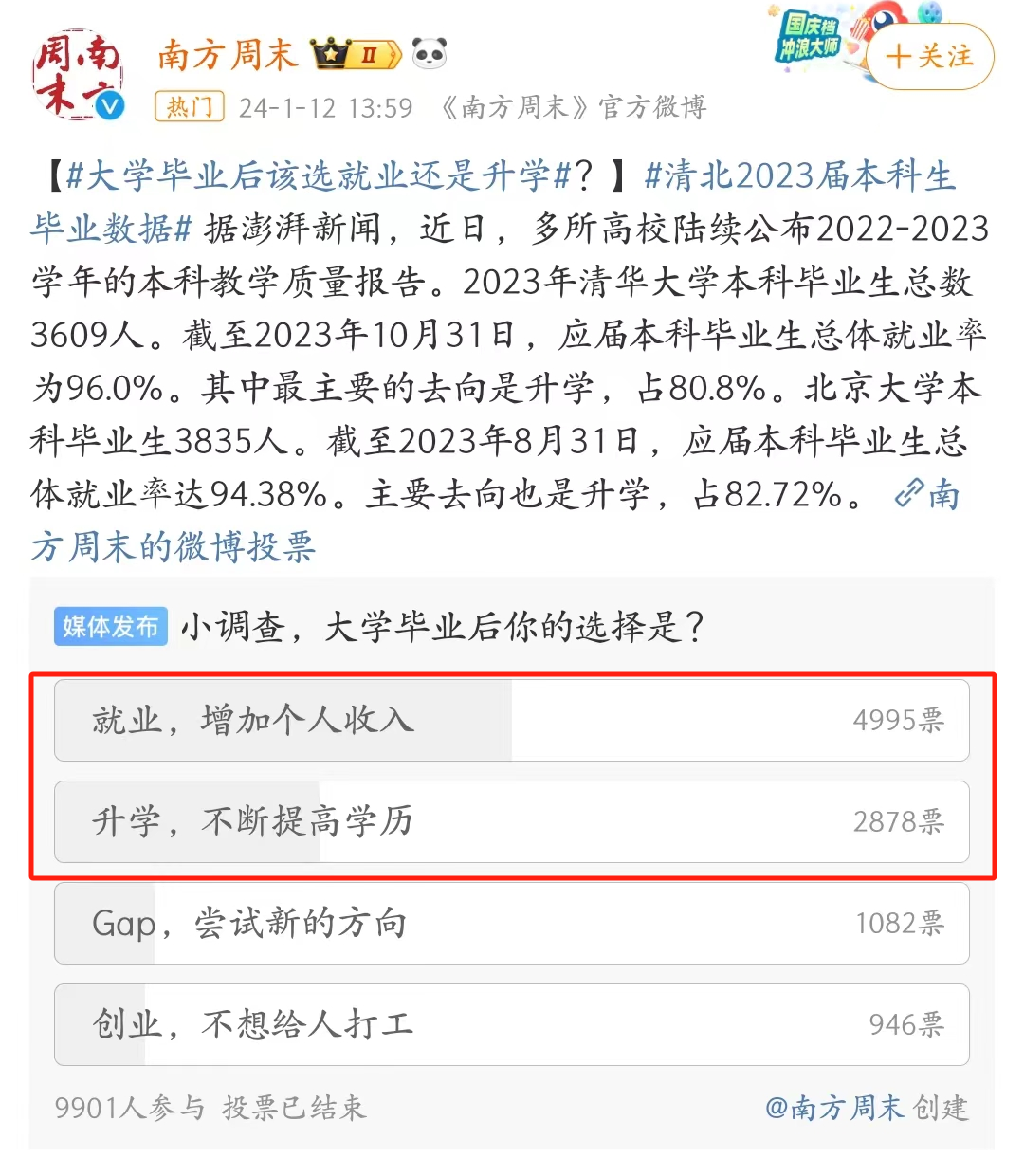Follow 南方周末 with the 关注 button
Image resolution: width=1024 pixels, height=1176 pixels.
click(929, 57)
